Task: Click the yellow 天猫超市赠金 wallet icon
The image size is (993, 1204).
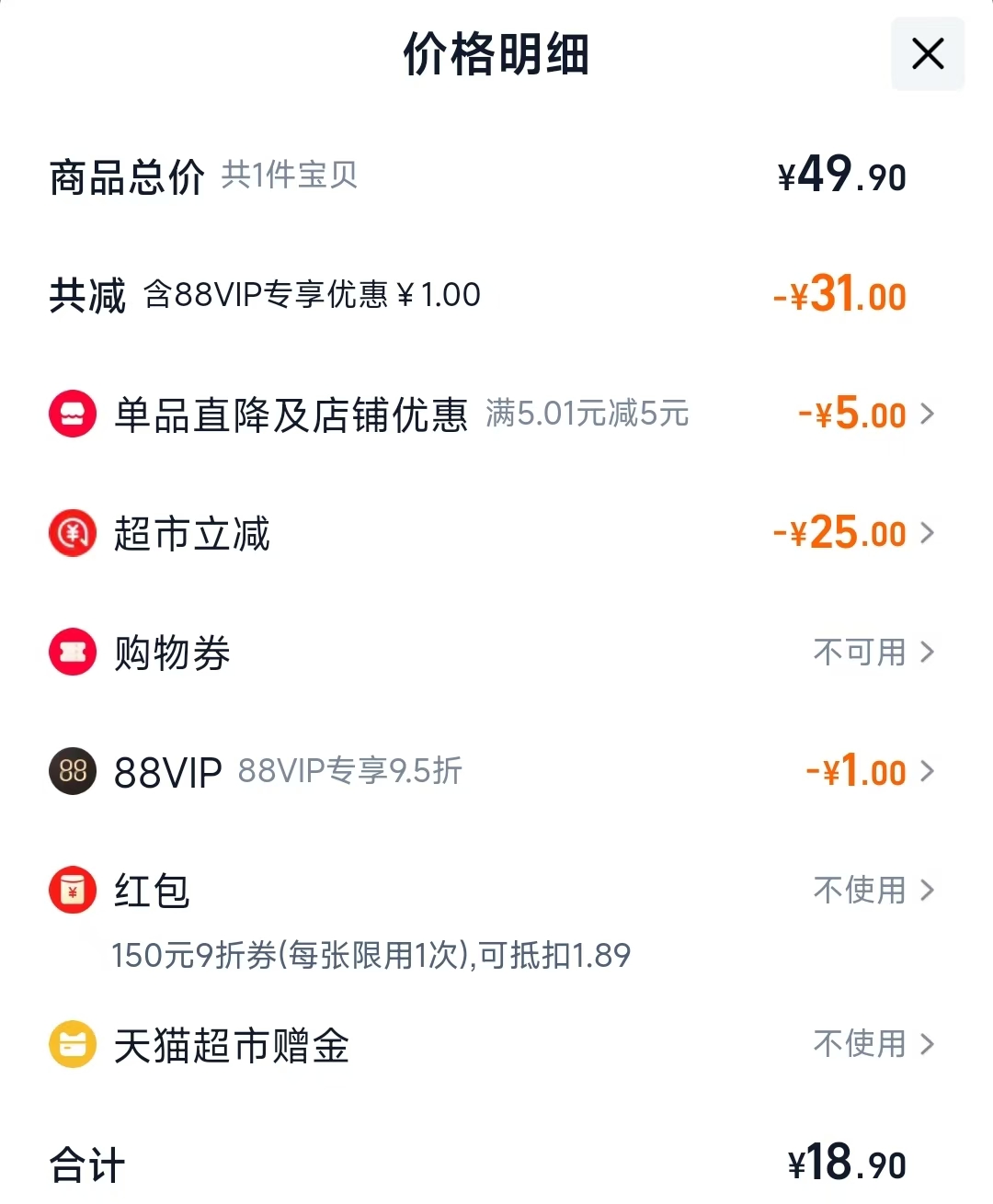Action: tap(72, 1044)
